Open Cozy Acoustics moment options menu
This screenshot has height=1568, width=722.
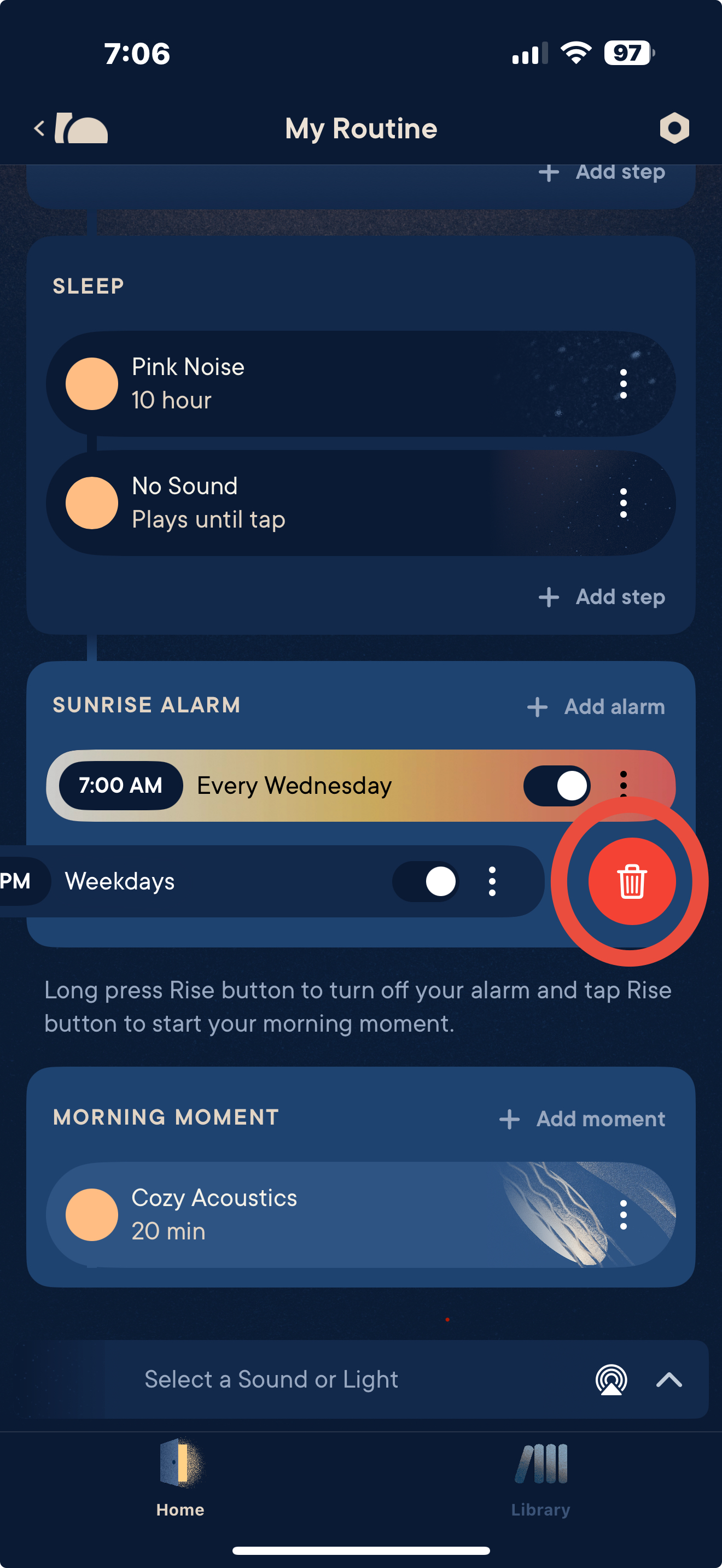623,1214
